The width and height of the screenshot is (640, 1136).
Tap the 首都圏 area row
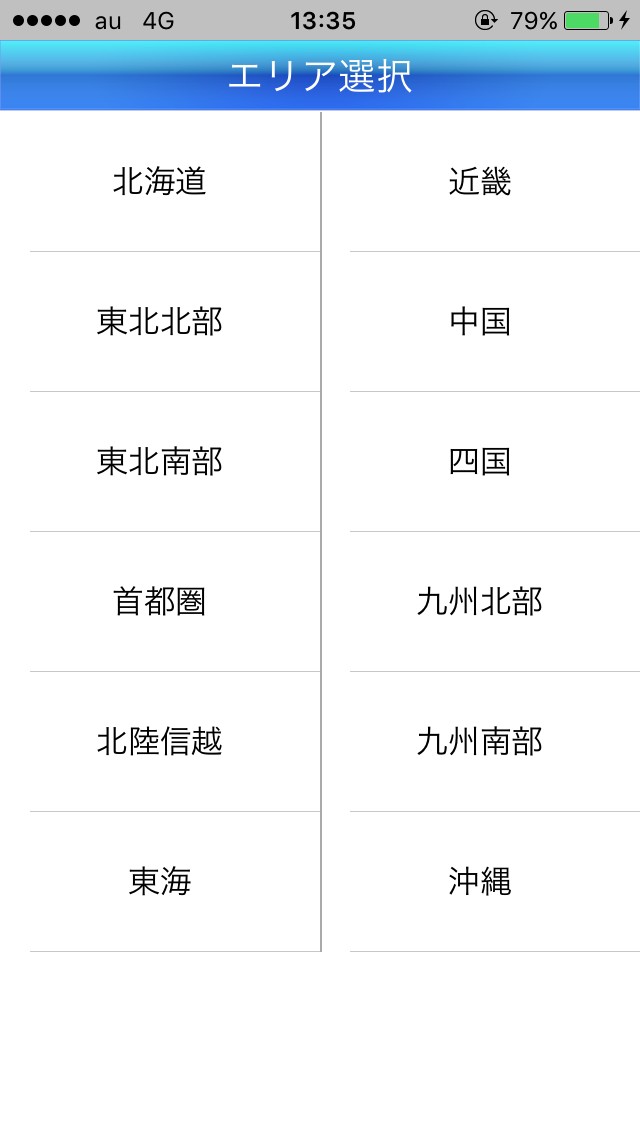tap(160, 602)
